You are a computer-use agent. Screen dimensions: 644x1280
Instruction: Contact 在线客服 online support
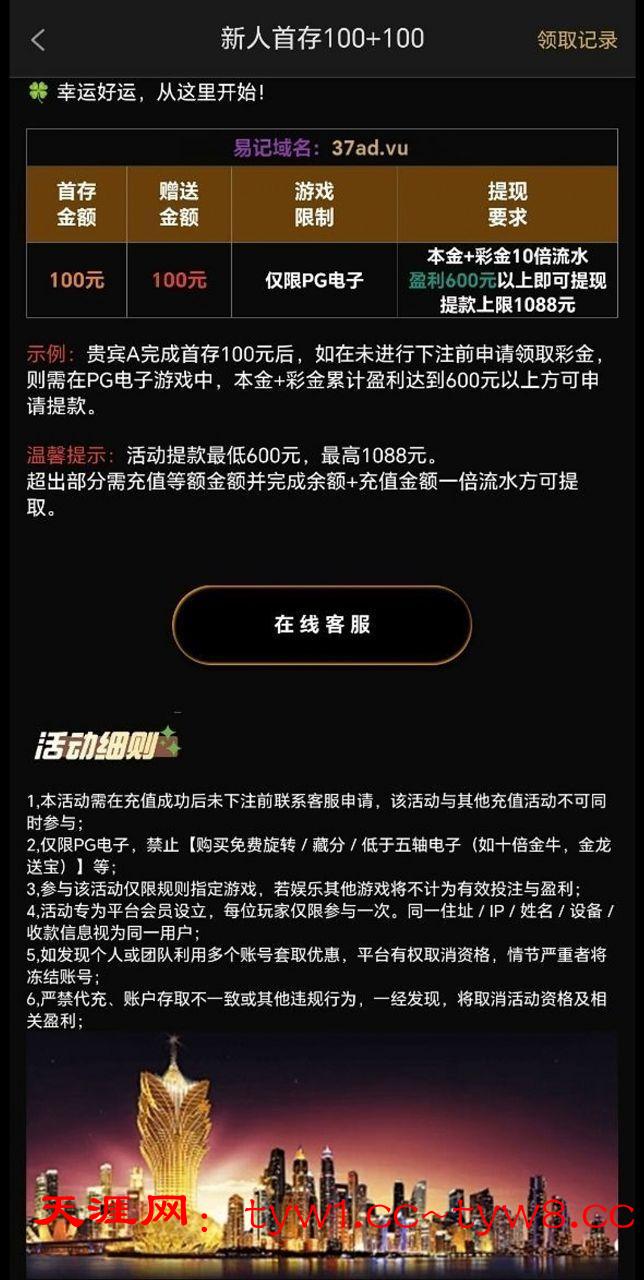322,625
